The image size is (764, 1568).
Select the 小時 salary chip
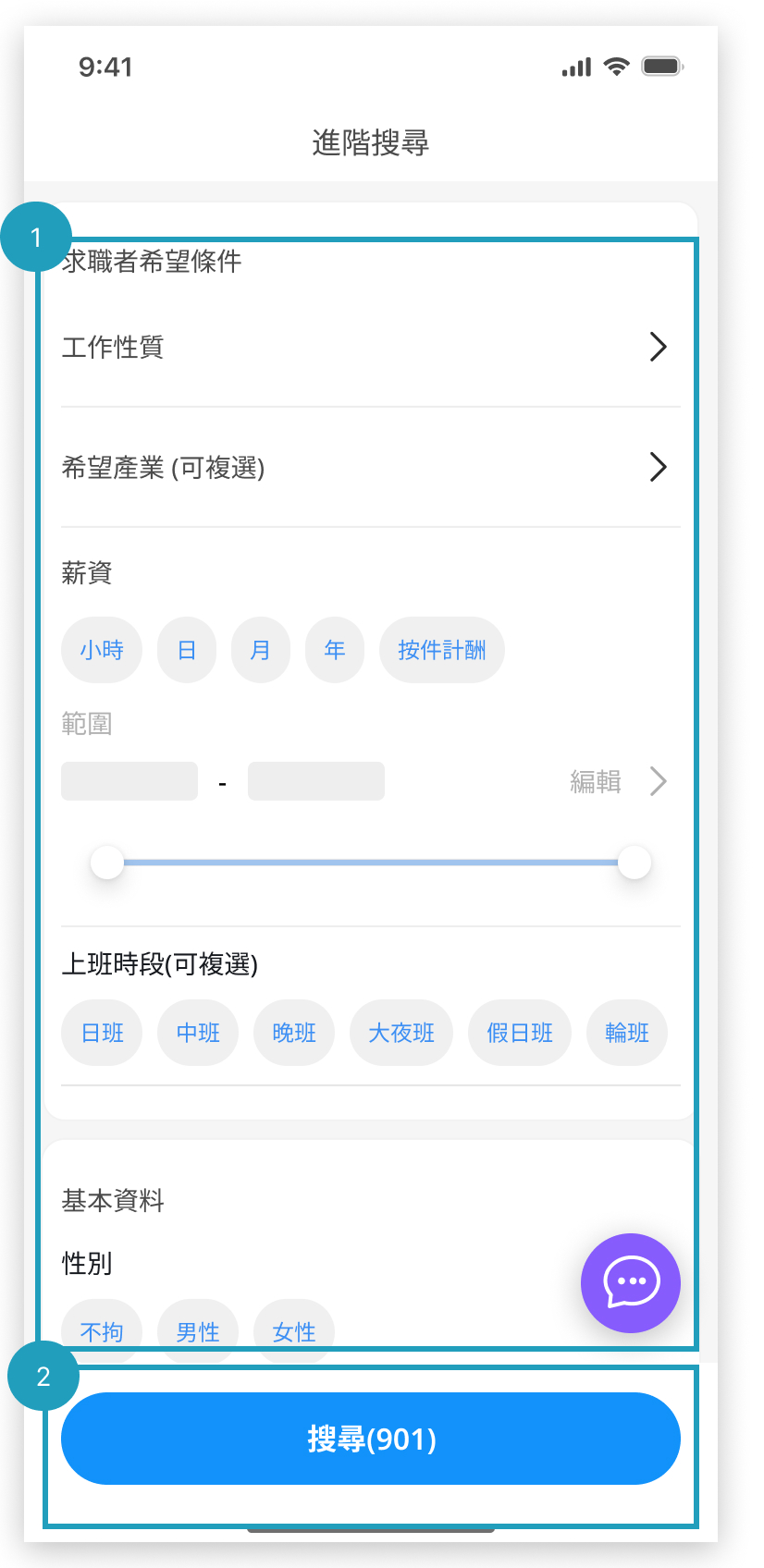102,650
